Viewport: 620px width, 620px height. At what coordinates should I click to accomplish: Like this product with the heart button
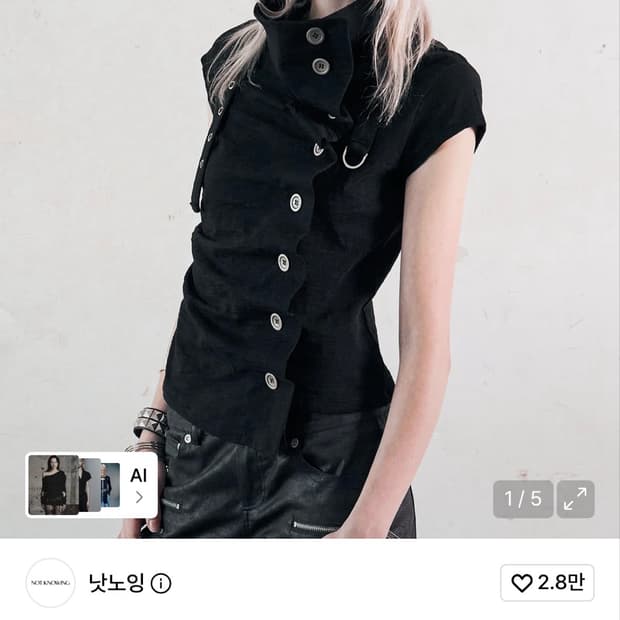(547, 583)
